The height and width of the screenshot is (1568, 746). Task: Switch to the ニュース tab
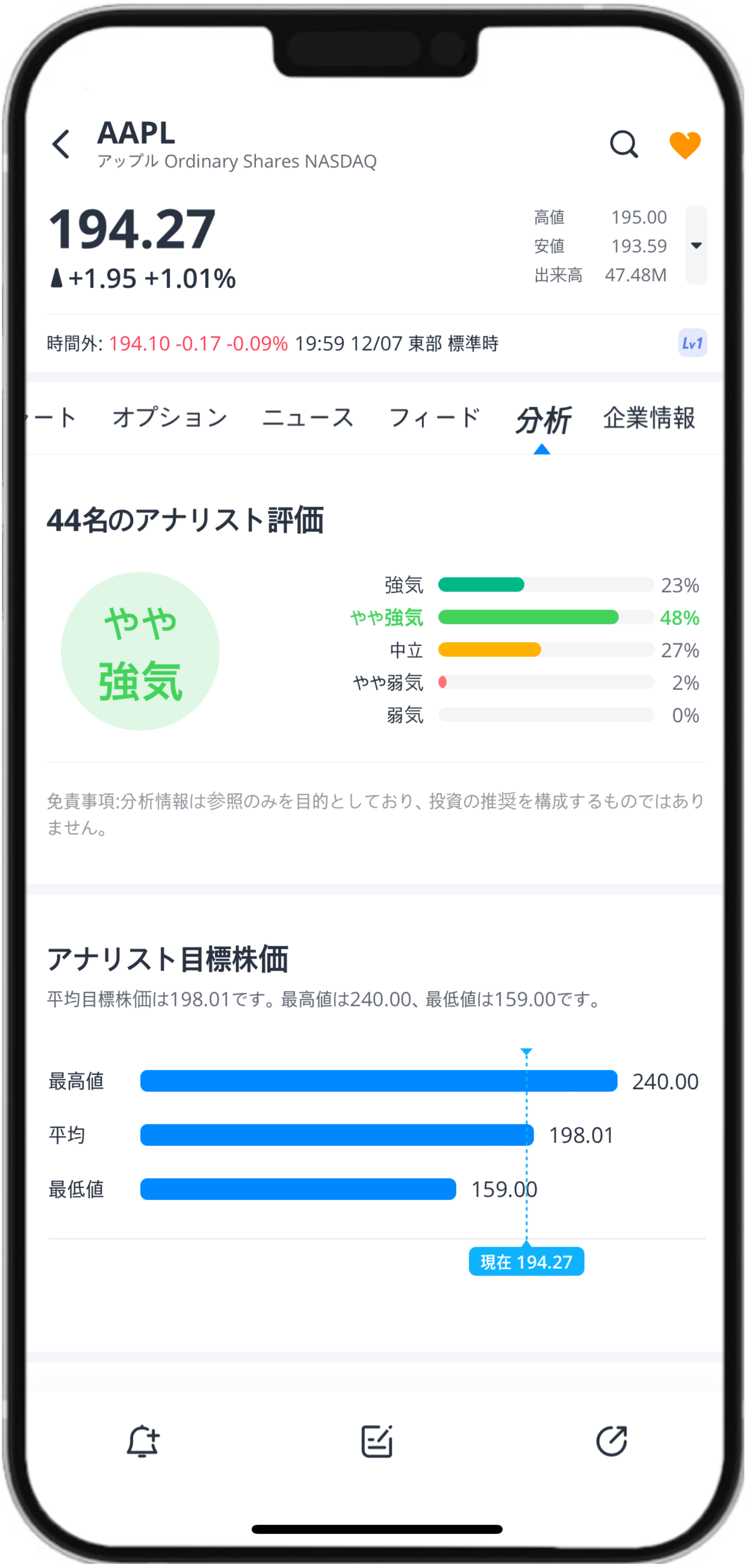(x=307, y=418)
